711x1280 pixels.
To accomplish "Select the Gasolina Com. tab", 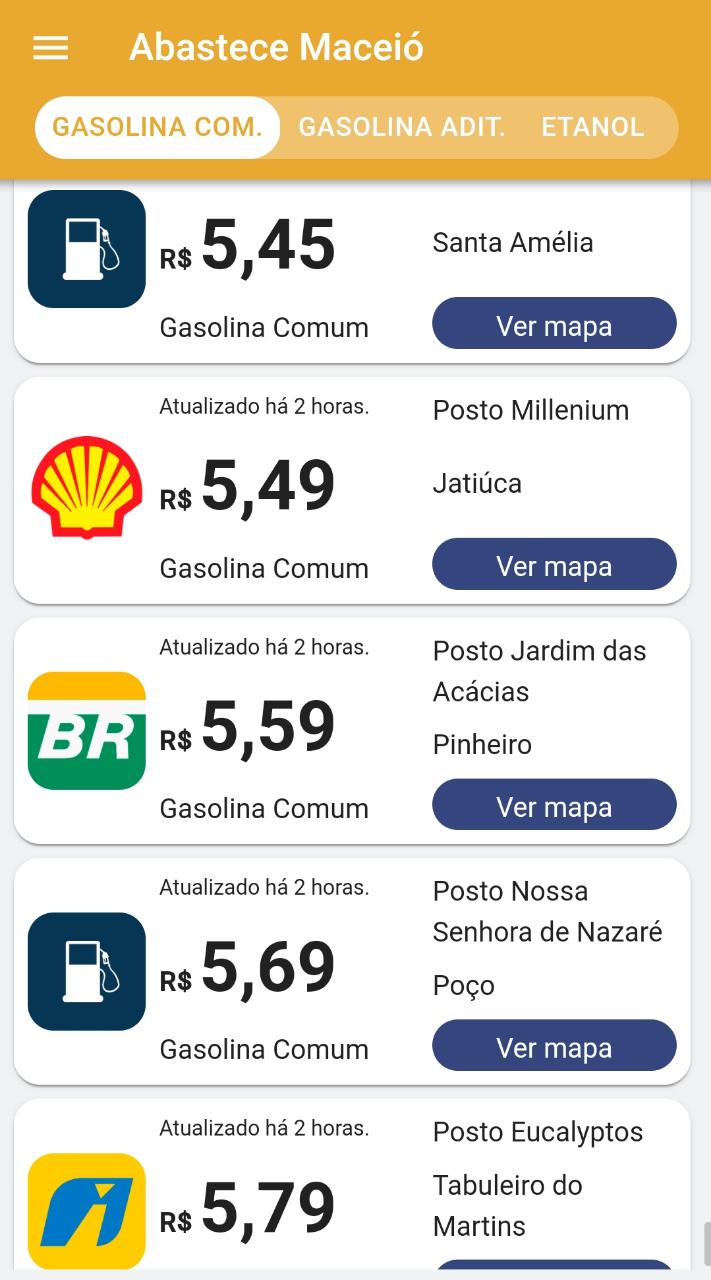I will 157,127.
